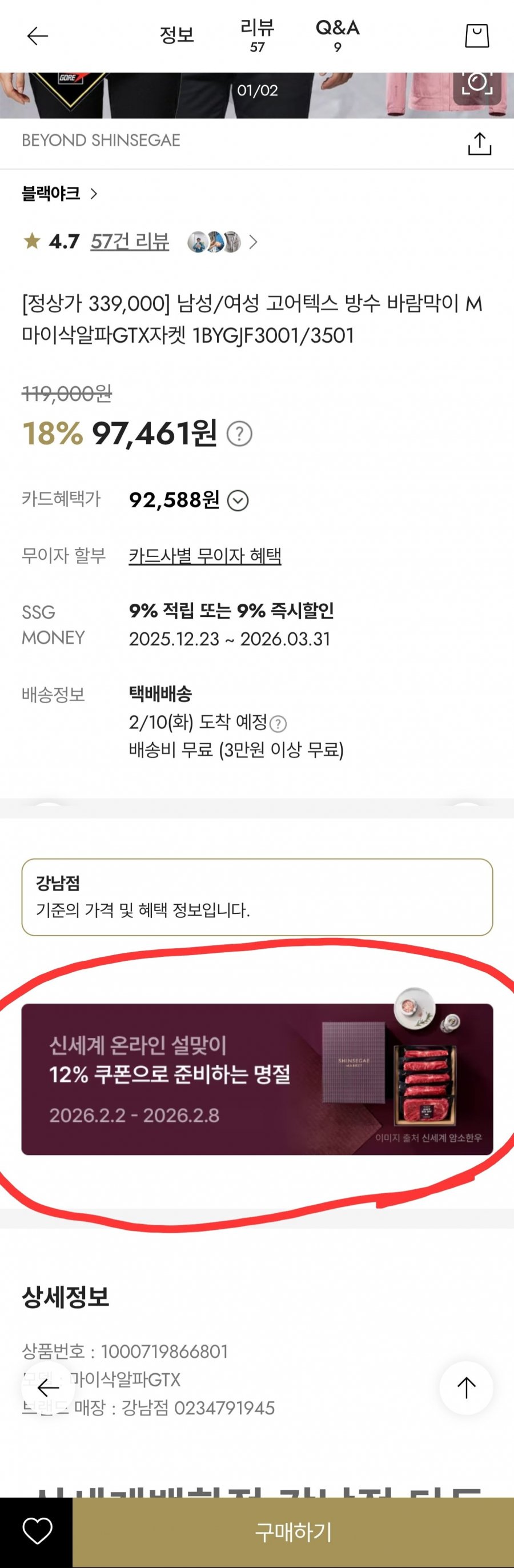The height and width of the screenshot is (1568, 514).
Task: Open the 블랙야크 brand page
Action: click(59, 194)
